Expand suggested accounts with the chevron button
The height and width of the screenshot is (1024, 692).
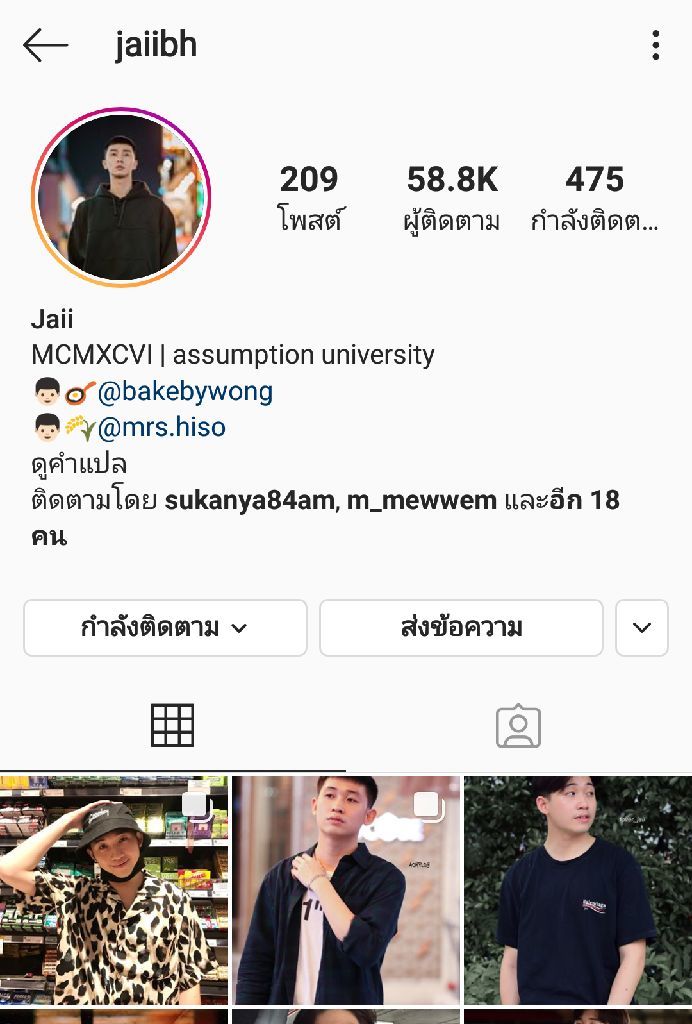642,628
